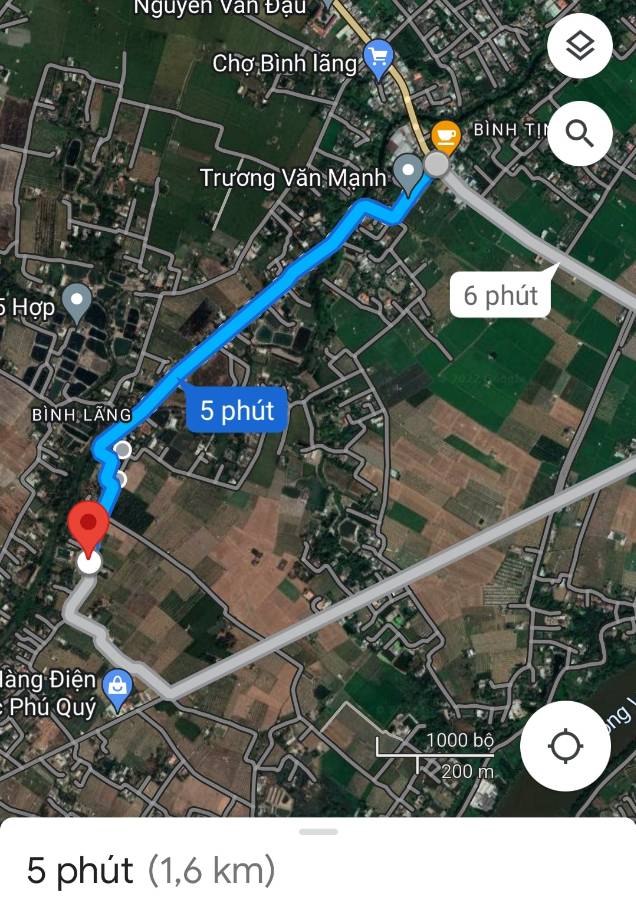Tap the red destination pin

coord(88,526)
